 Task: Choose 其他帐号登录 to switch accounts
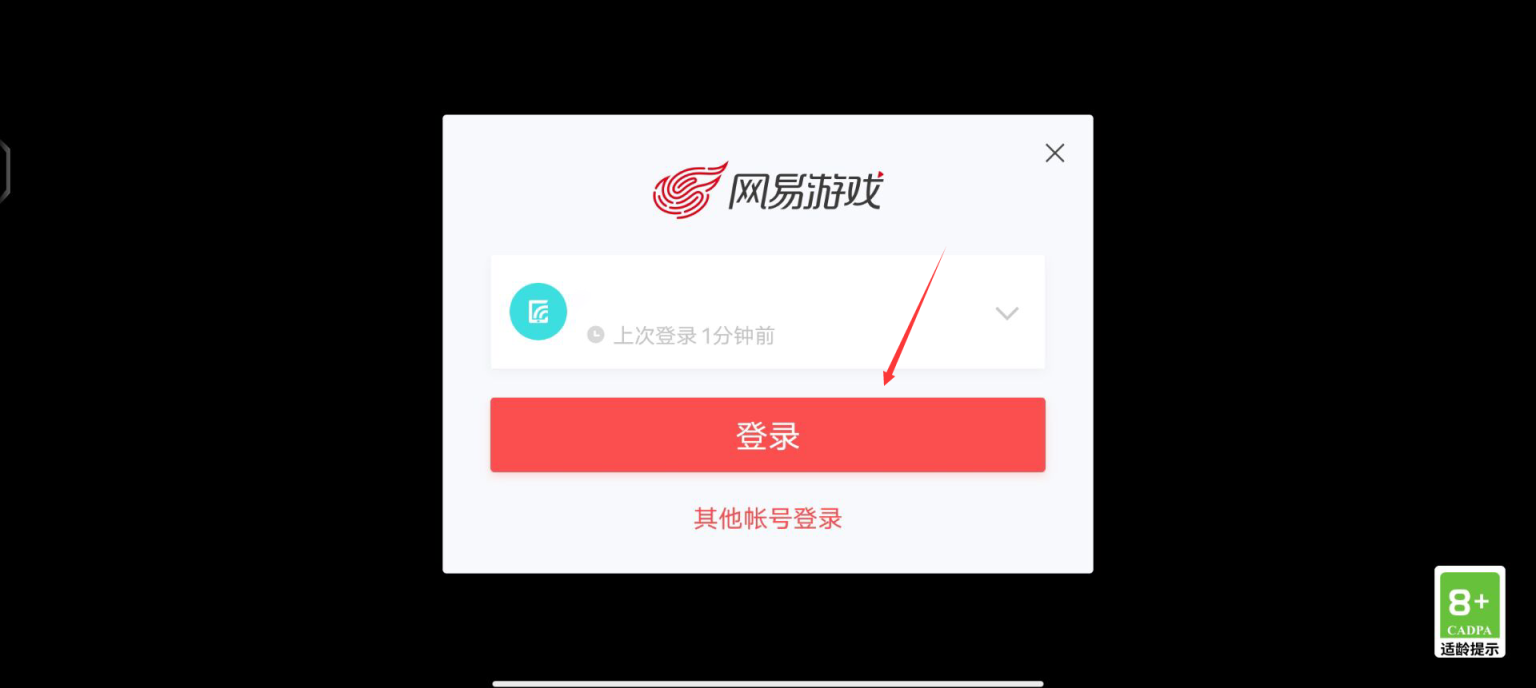pos(767,519)
